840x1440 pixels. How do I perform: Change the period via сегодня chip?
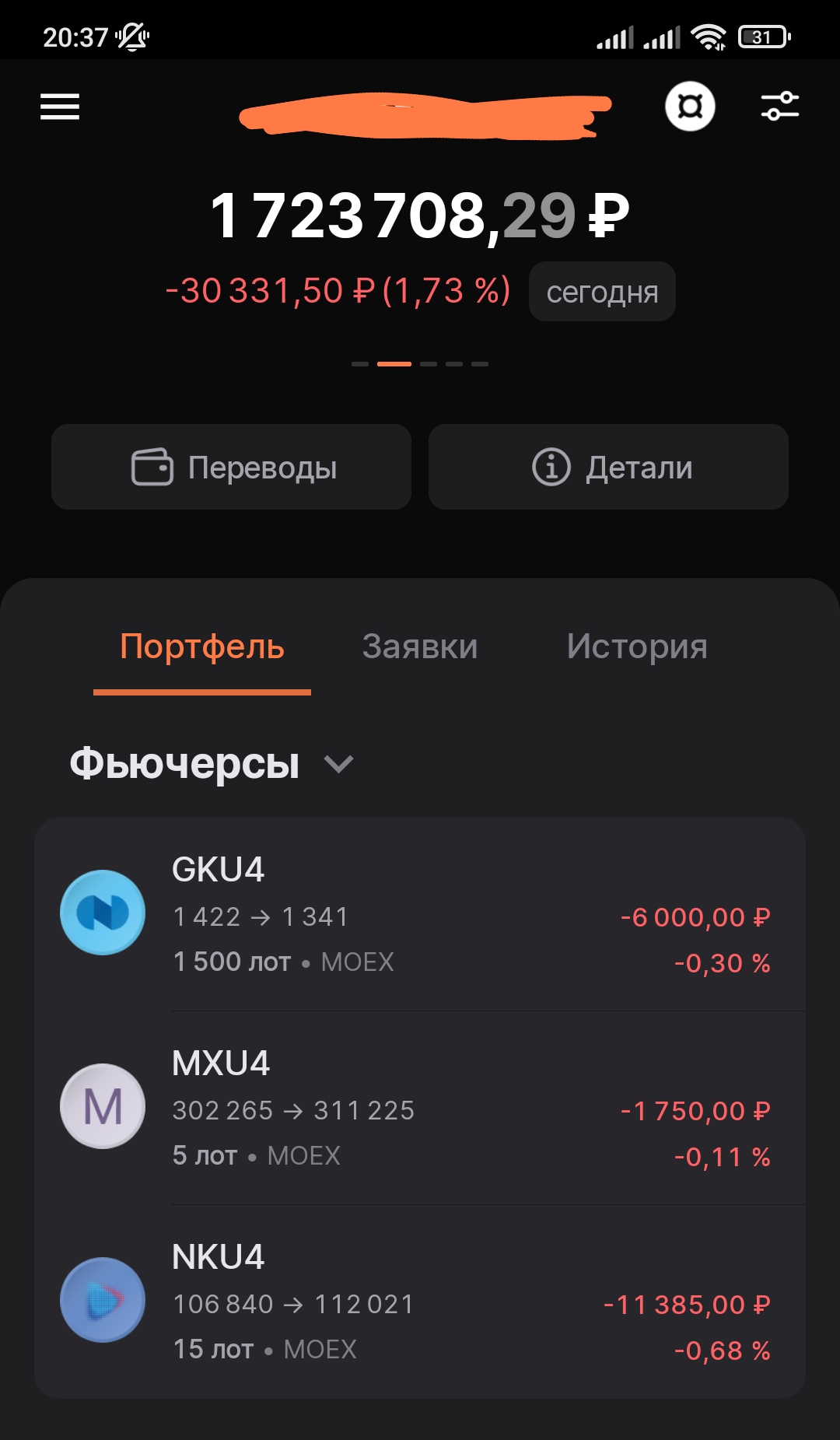(602, 292)
